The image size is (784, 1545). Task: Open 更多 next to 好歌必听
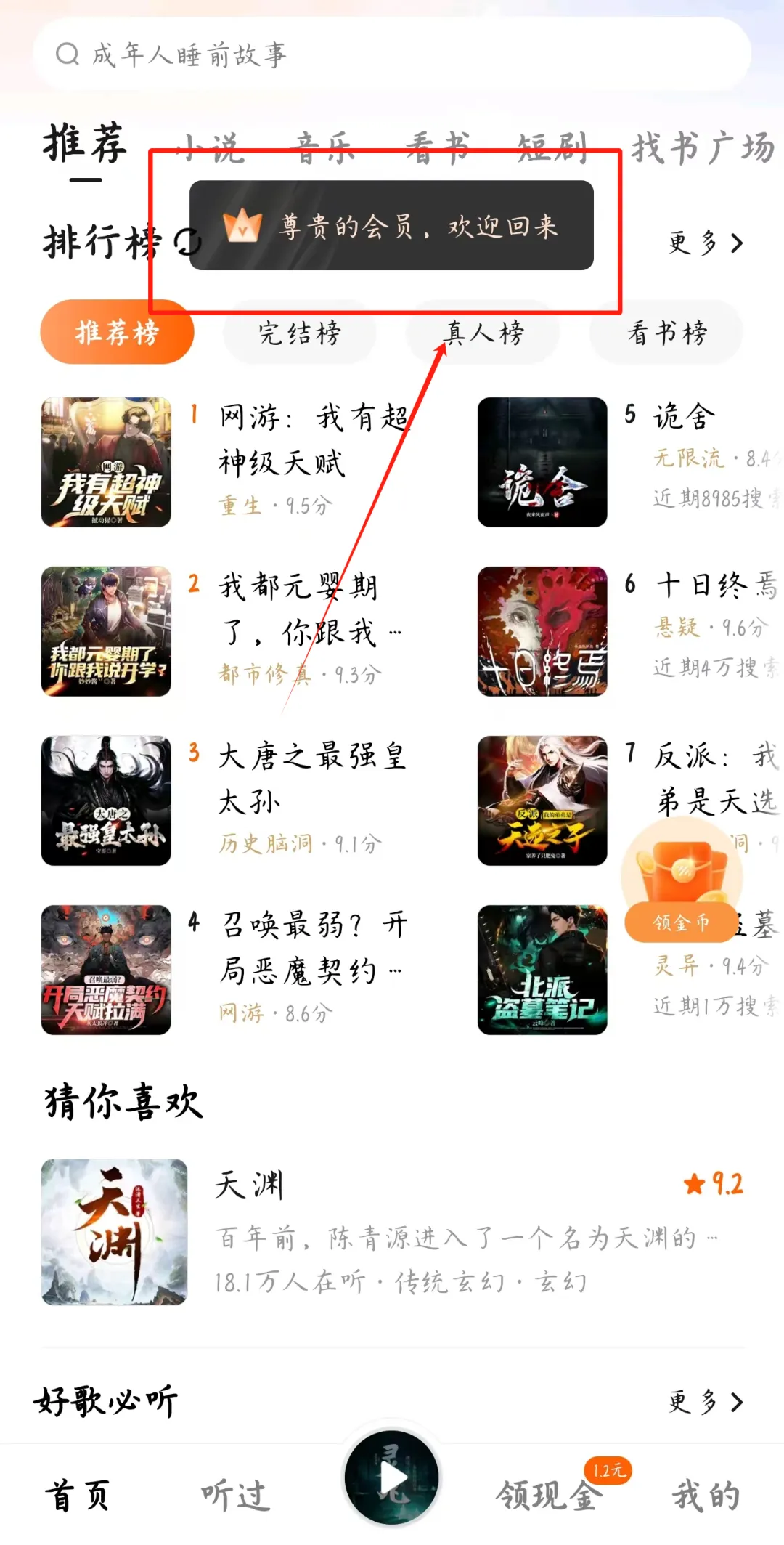coord(705,1401)
